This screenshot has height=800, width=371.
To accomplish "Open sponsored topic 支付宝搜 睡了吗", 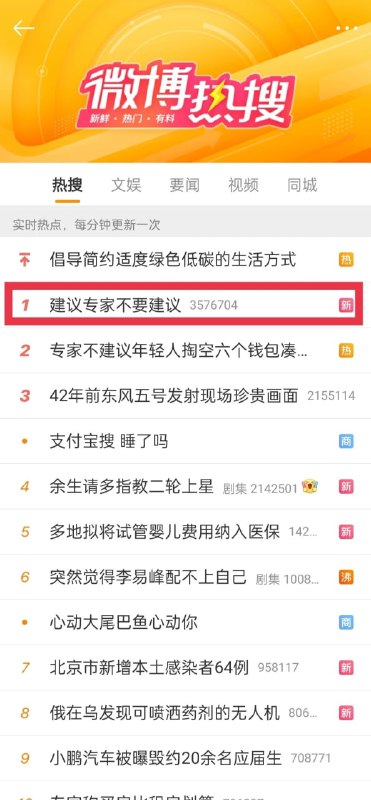I will (x=185, y=441).
